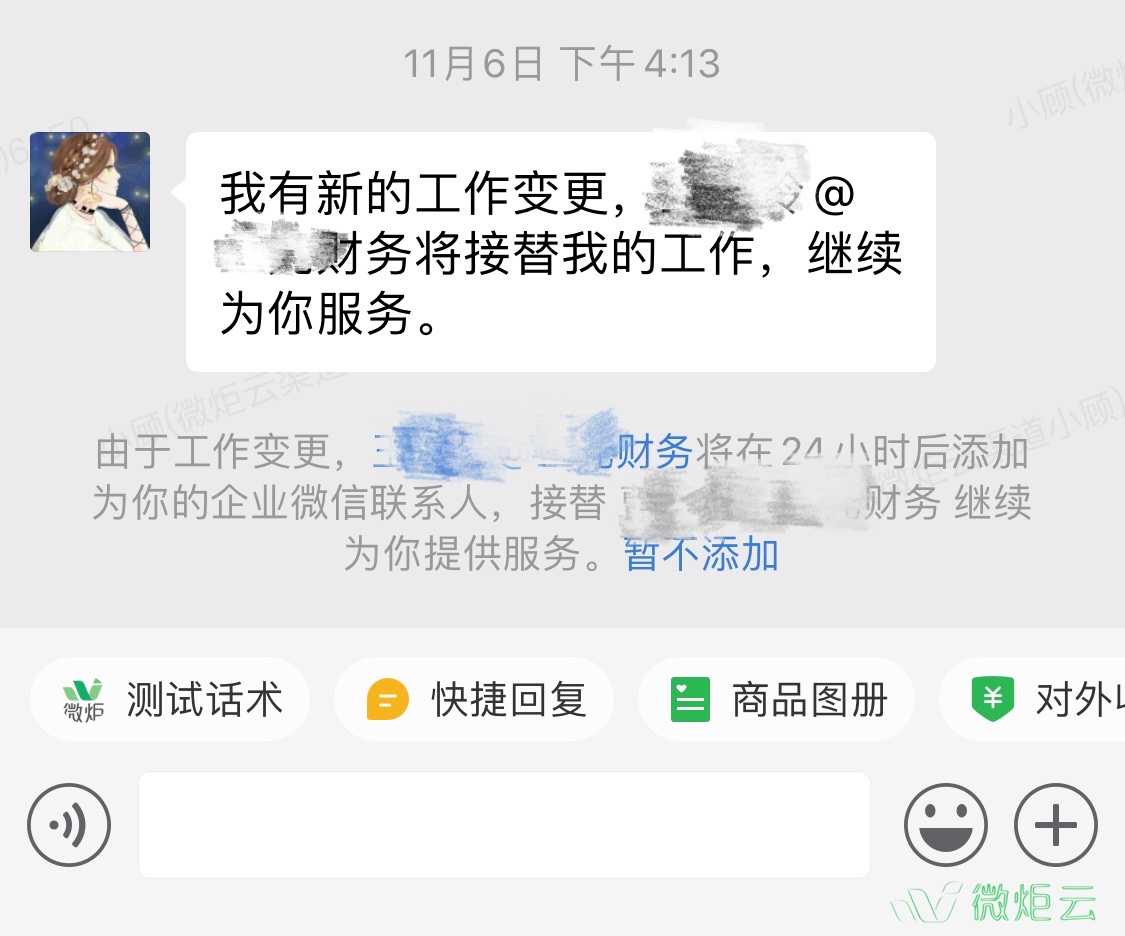Focus the message text field

click(504, 825)
